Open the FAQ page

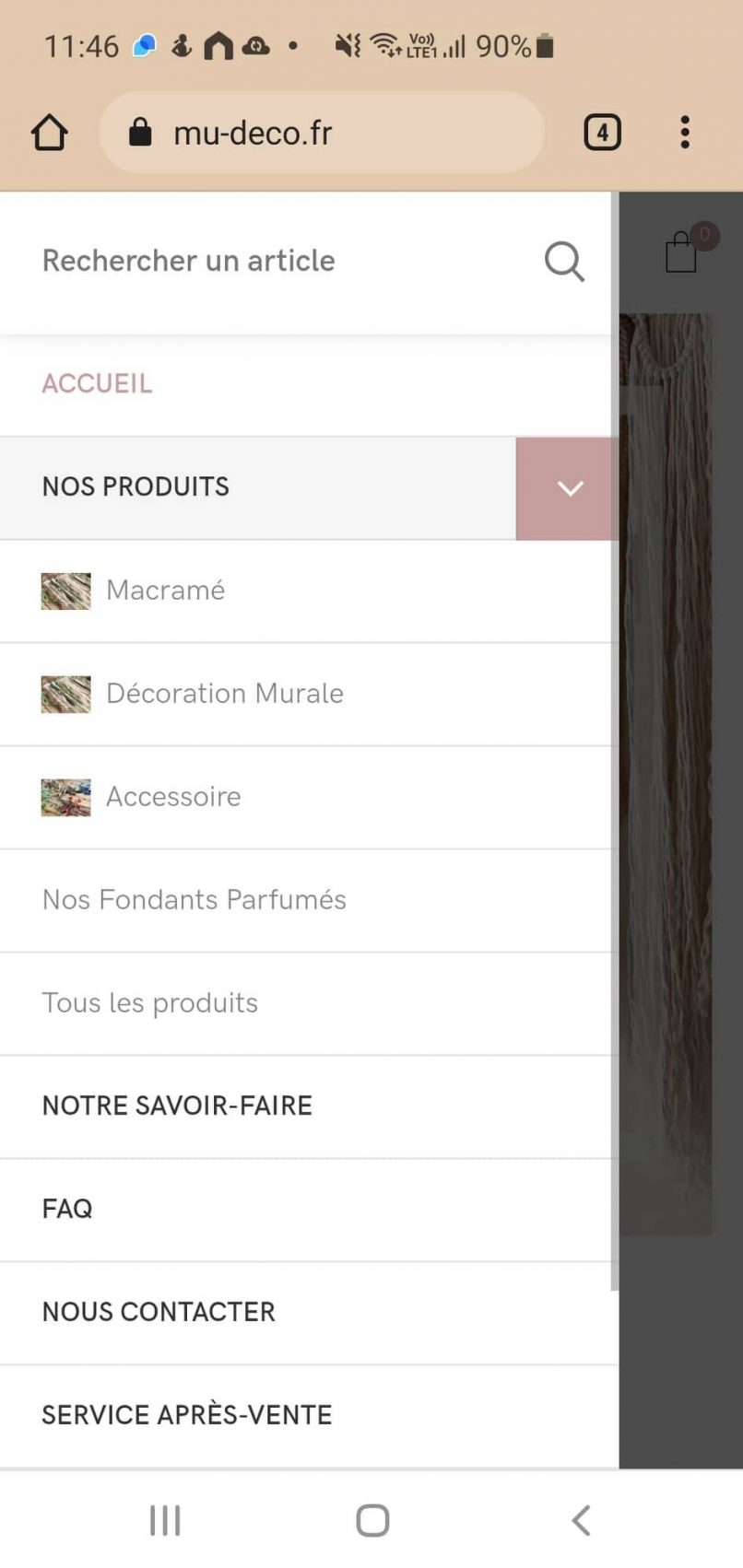pos(67,1209)
